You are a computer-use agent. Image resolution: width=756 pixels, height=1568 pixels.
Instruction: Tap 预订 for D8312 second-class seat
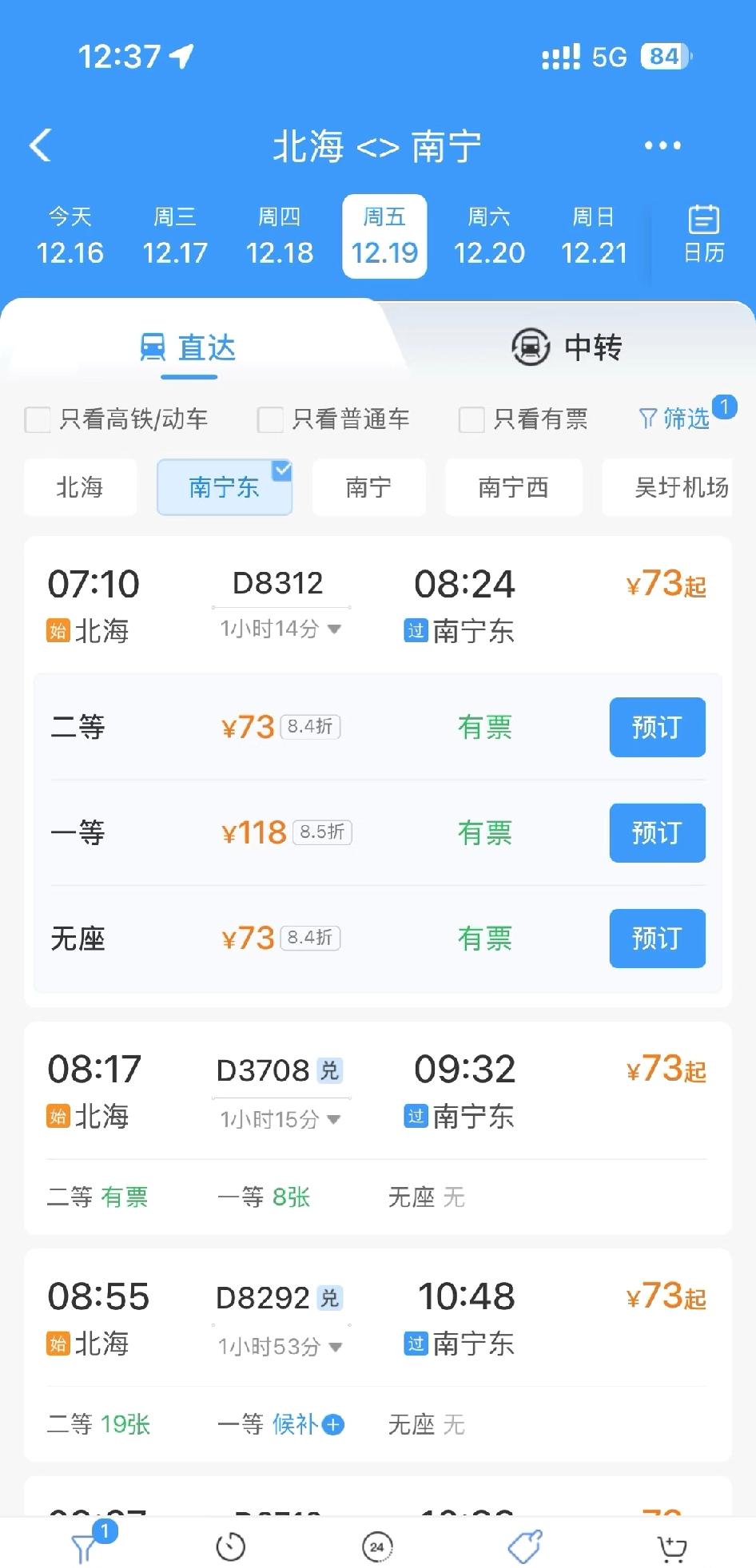coord(656,727)
